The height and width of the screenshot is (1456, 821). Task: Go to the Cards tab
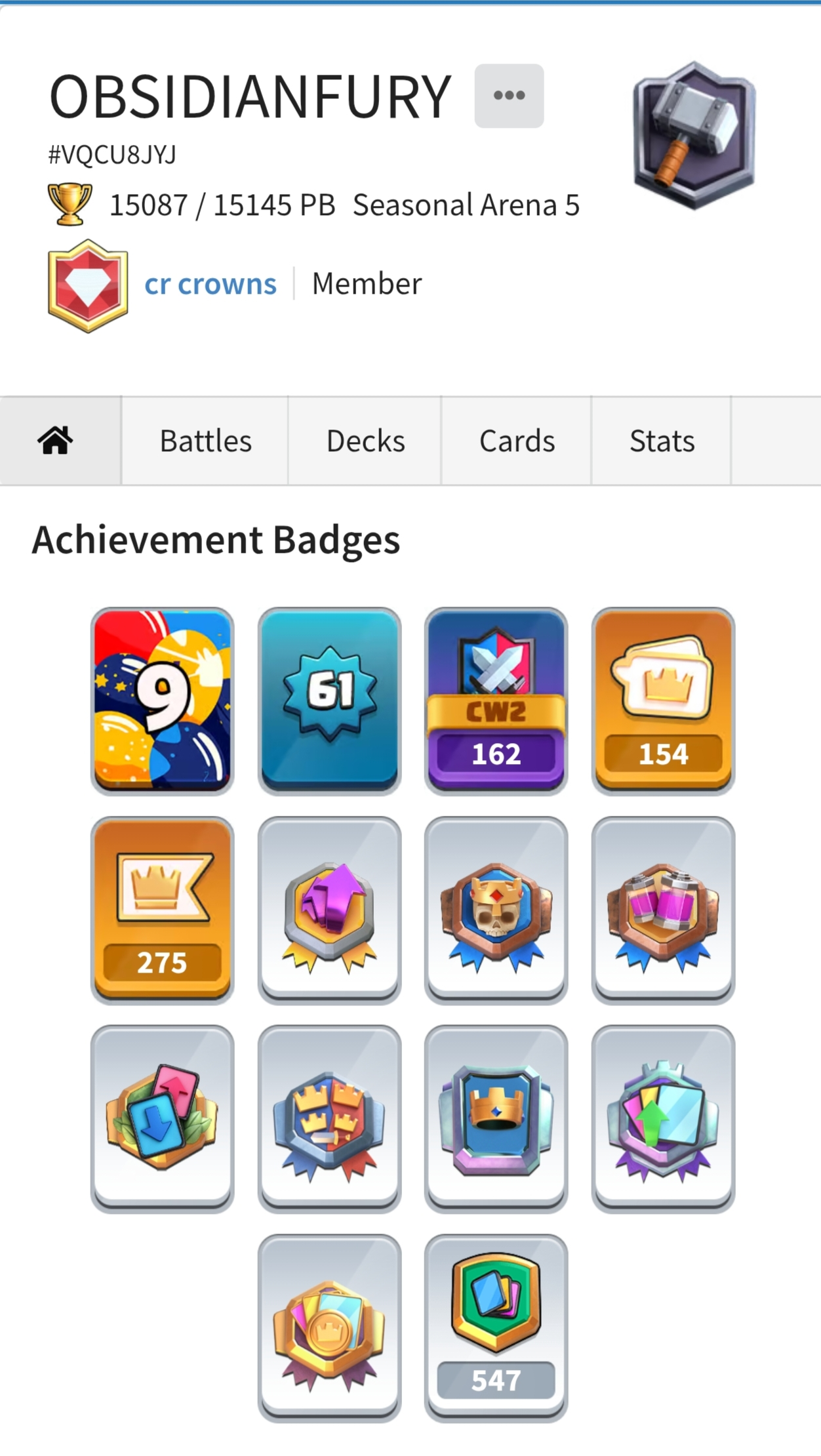pos(517,441)
